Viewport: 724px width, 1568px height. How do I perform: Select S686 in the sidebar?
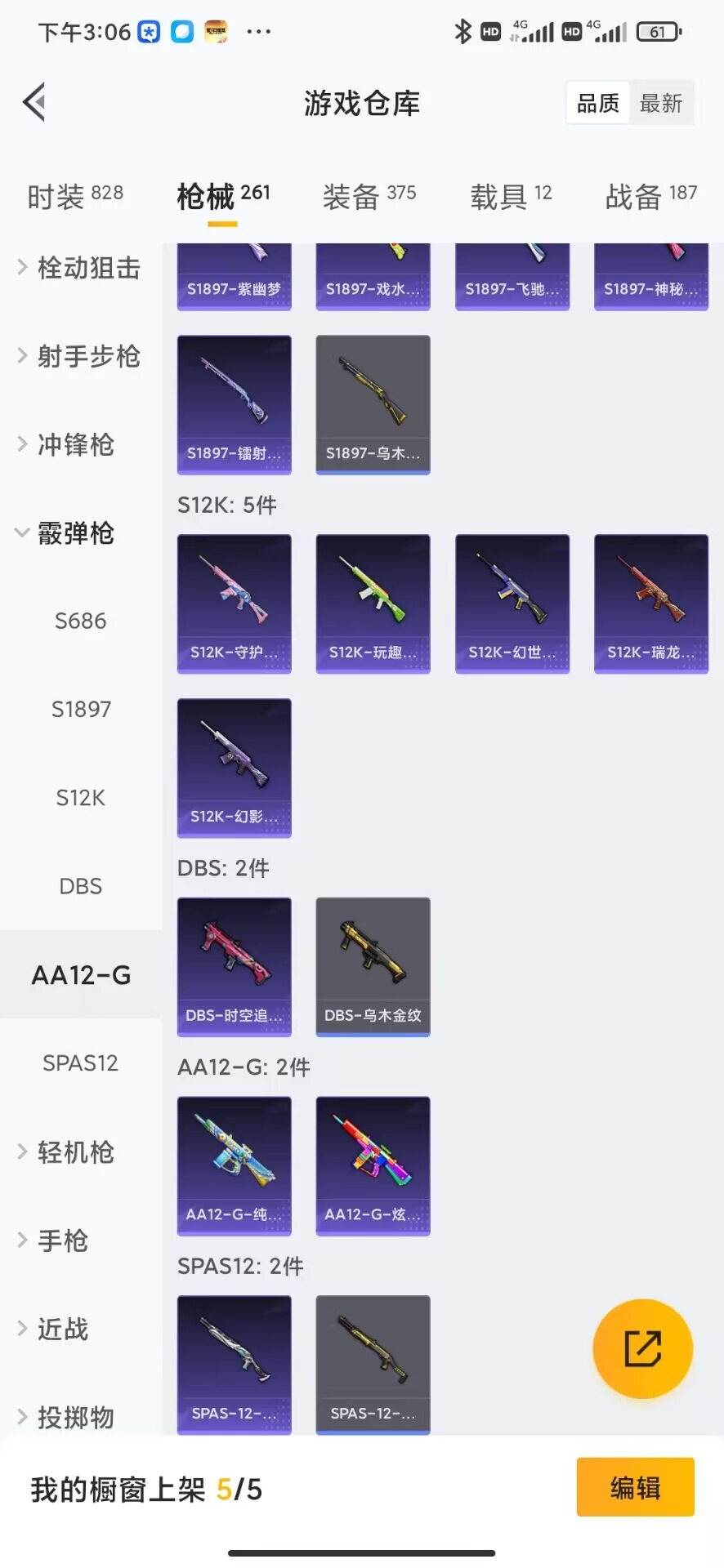[x=80, y=621]
